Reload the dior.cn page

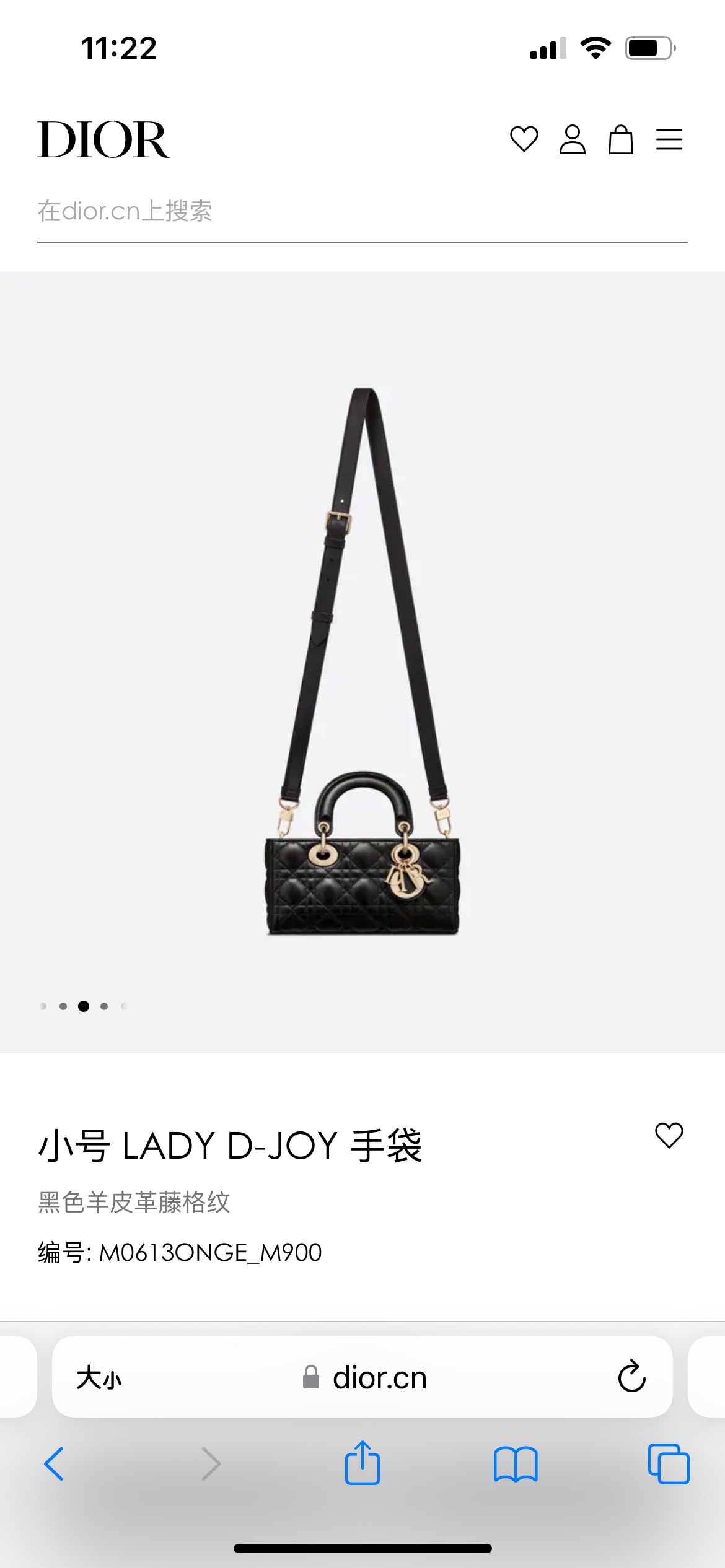[x=631, y=1377]
